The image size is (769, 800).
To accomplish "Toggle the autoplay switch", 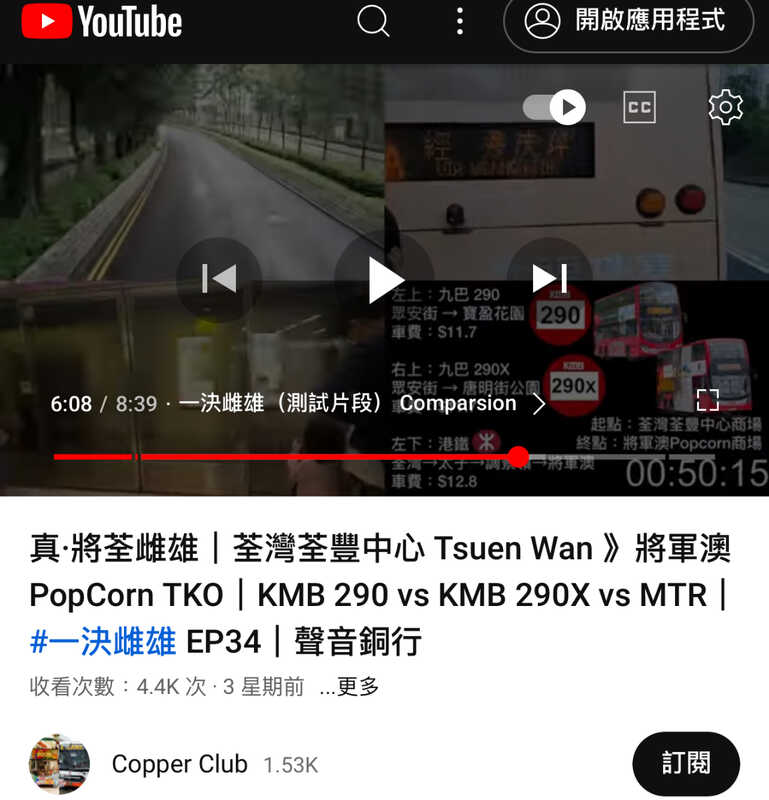I will (x=554, y=107).
